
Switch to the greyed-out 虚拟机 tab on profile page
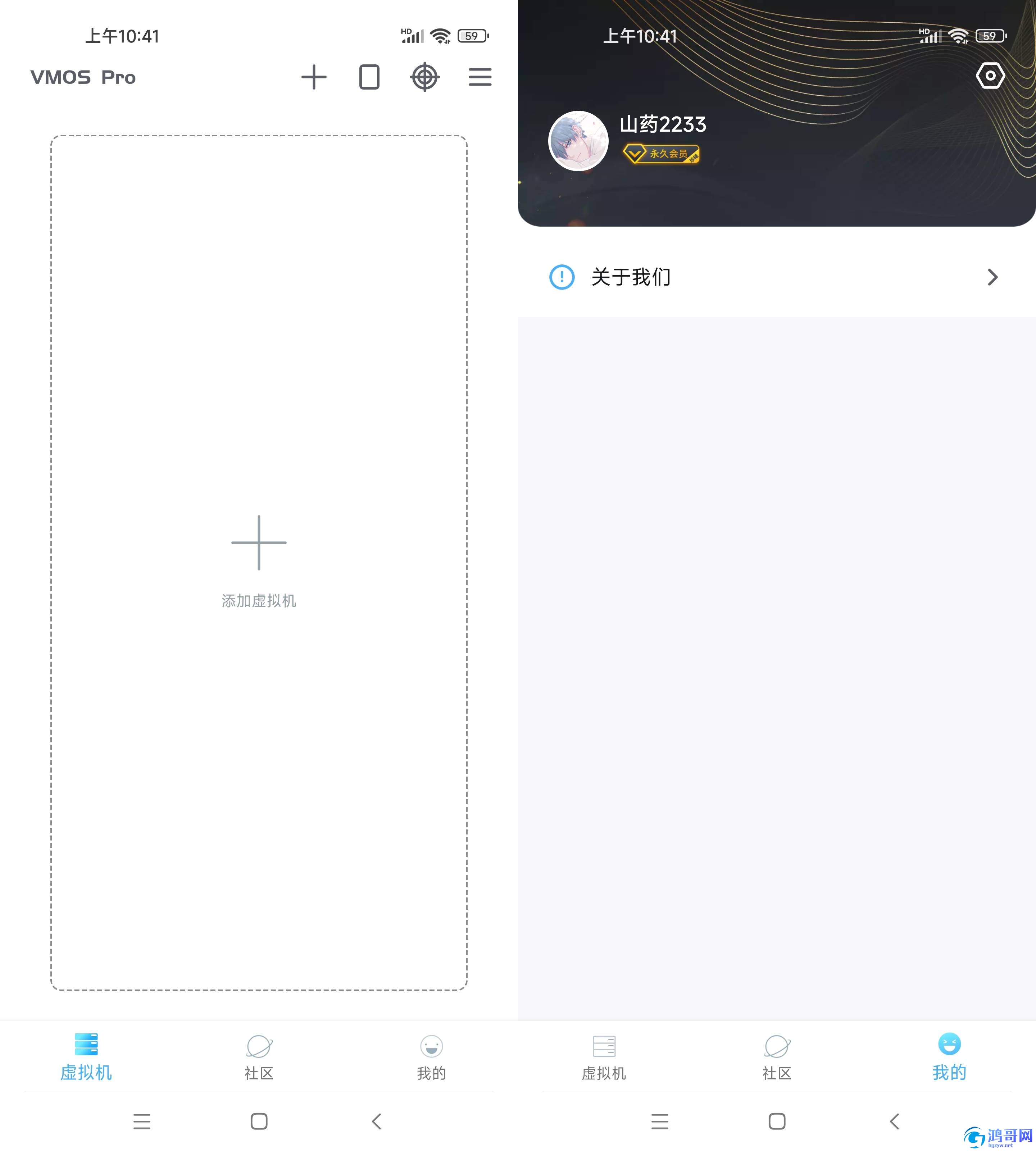click(604, 1057)
